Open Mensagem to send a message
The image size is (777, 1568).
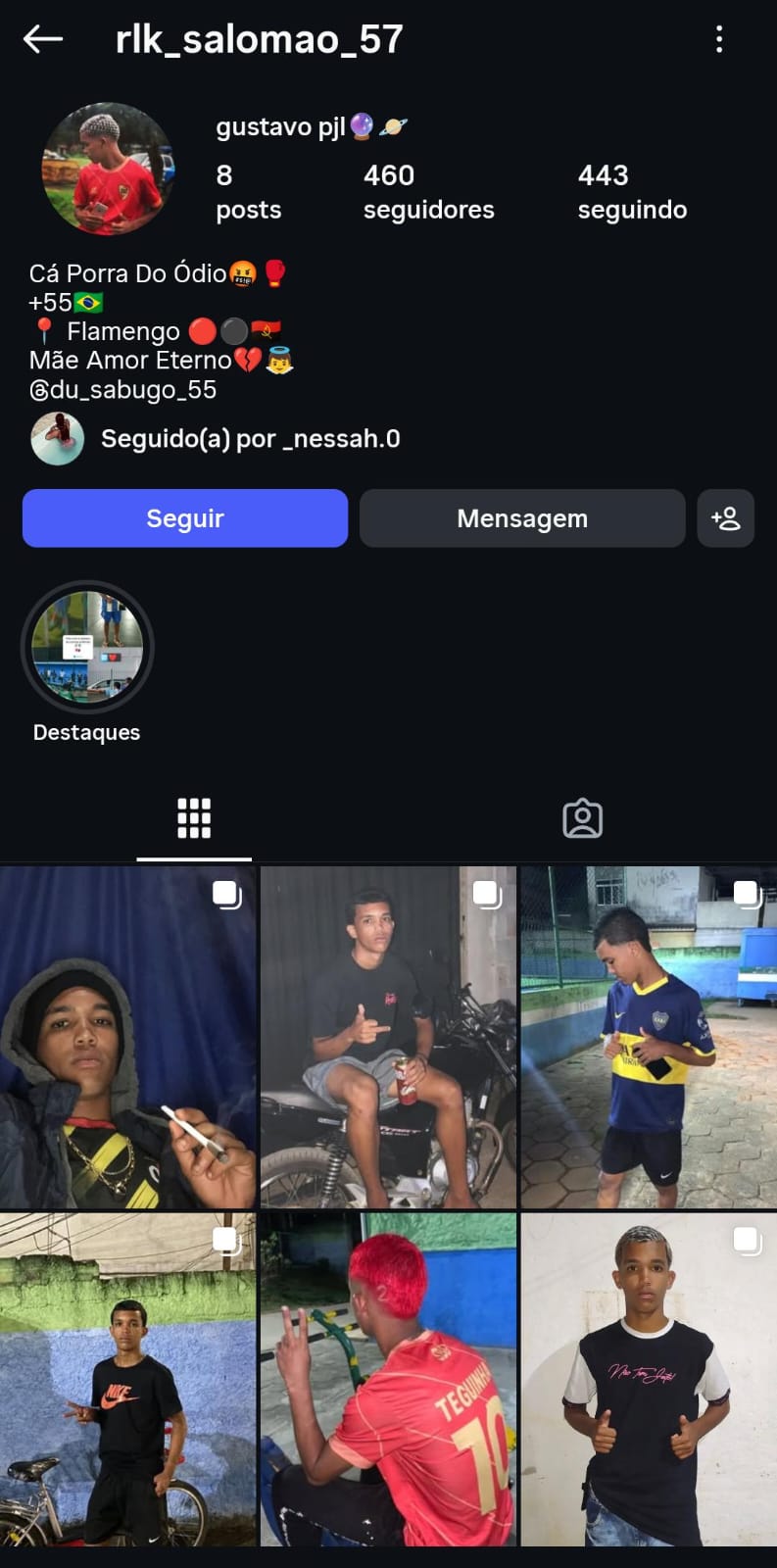(521, 518)
